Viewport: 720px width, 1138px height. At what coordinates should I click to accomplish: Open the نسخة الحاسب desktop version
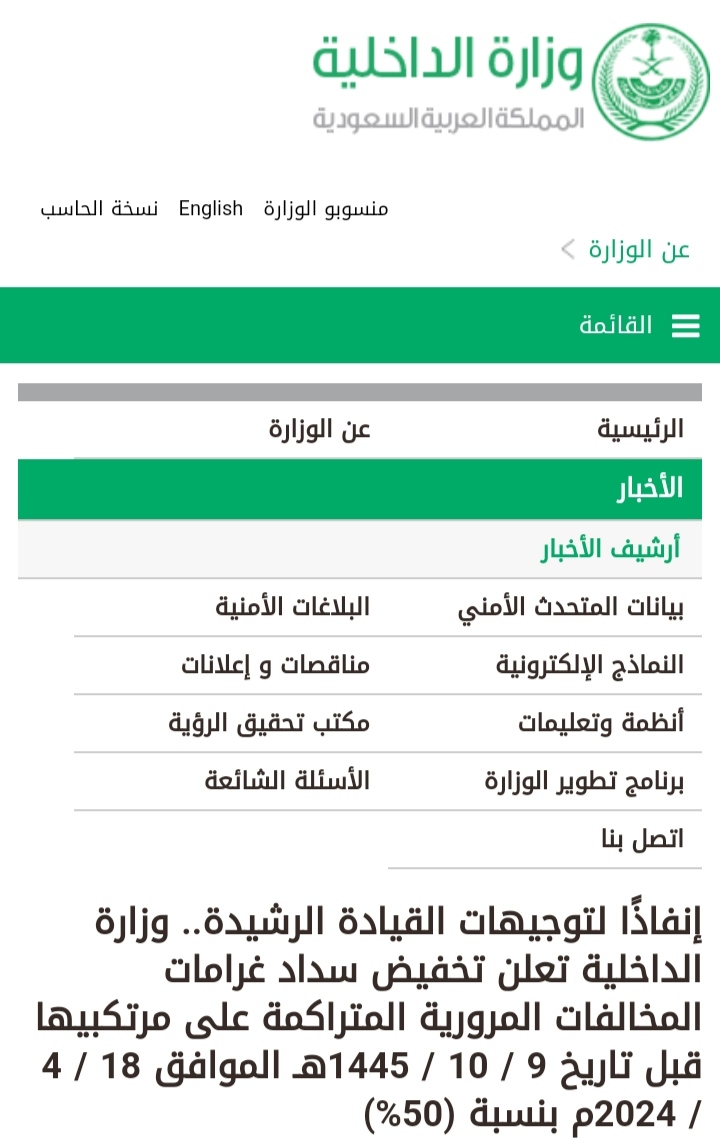[x=99, y=209]
